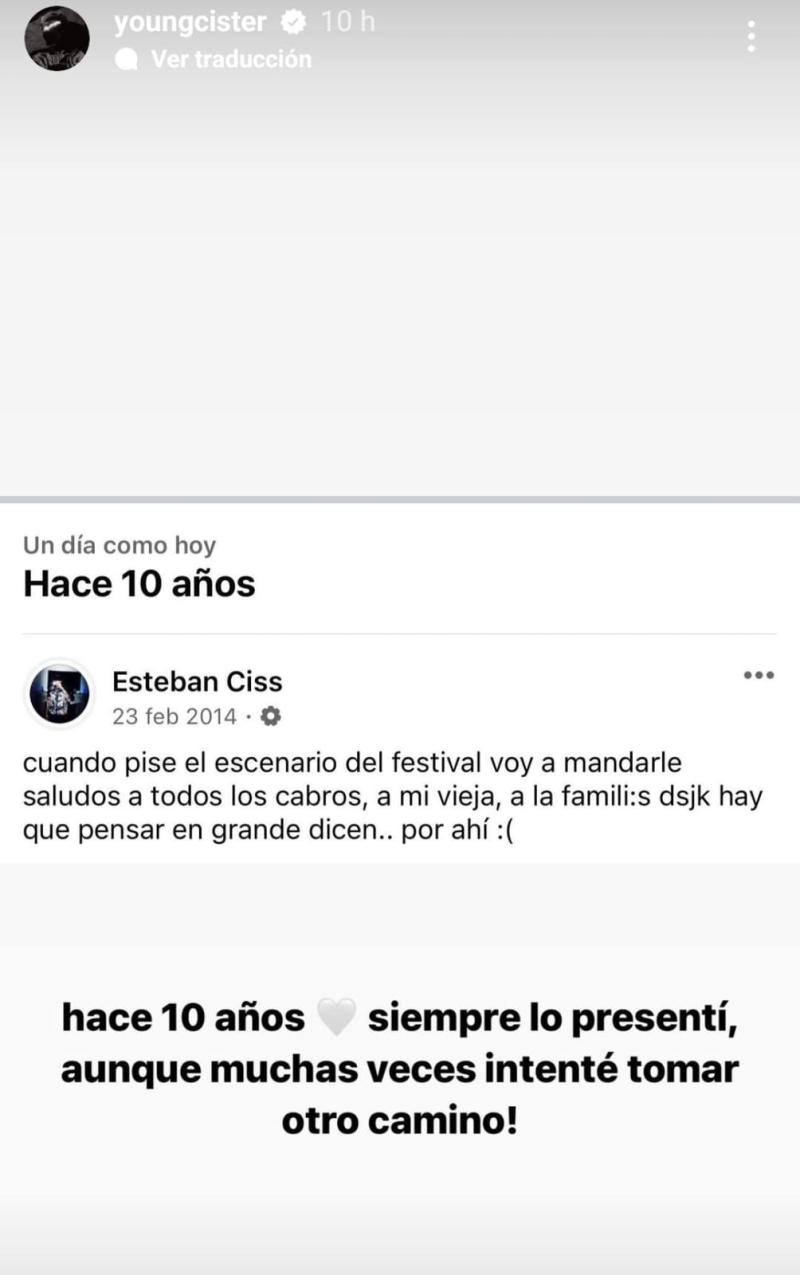Click the quoted festival post text
The width and height of the screenshot is (800, 1275).
tap(390, 797)
